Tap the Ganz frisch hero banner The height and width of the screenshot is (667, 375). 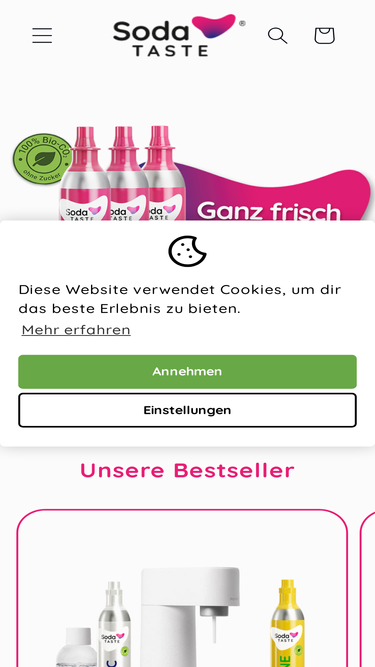tap(188, 172)
